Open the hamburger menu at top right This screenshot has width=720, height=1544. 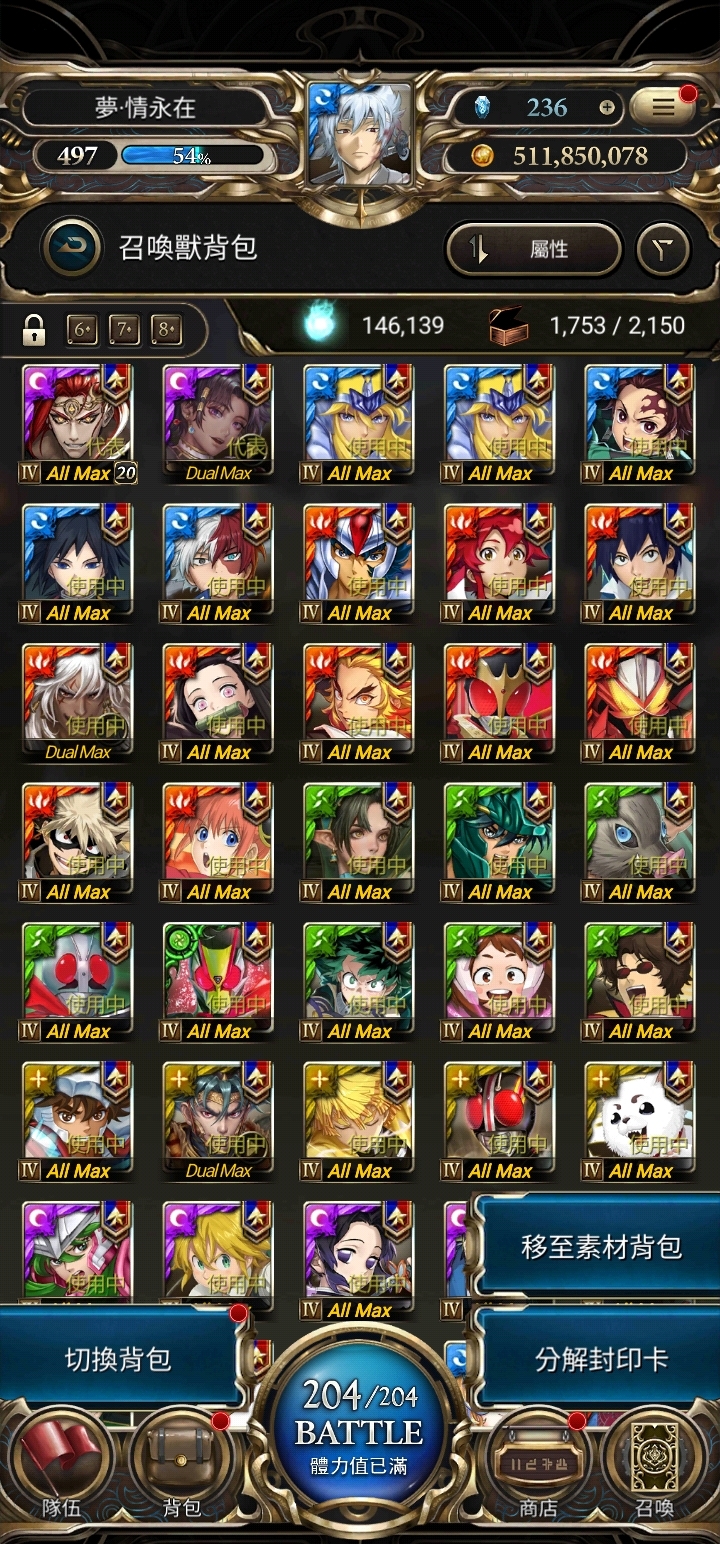point(664,108)
